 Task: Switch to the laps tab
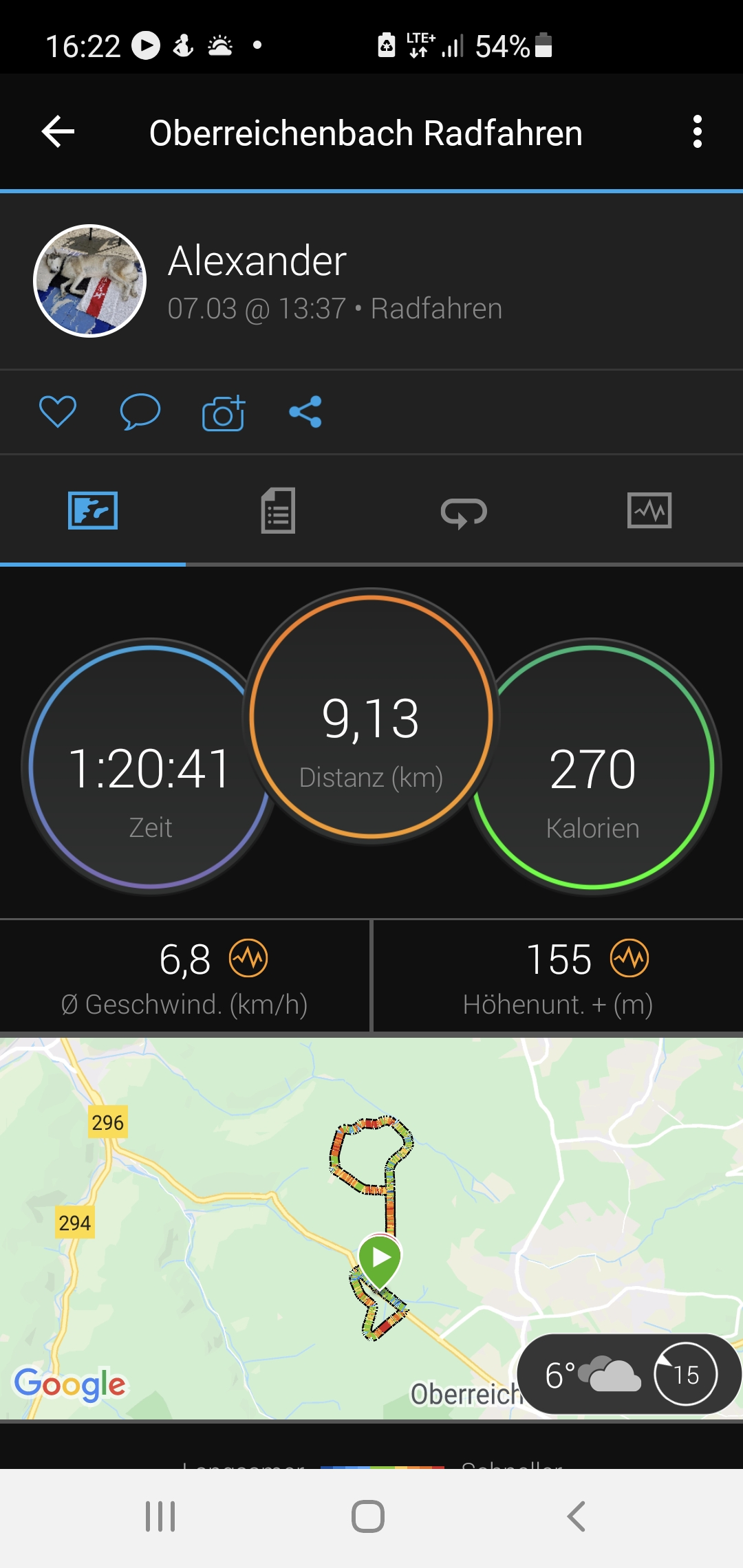point(464,512)
